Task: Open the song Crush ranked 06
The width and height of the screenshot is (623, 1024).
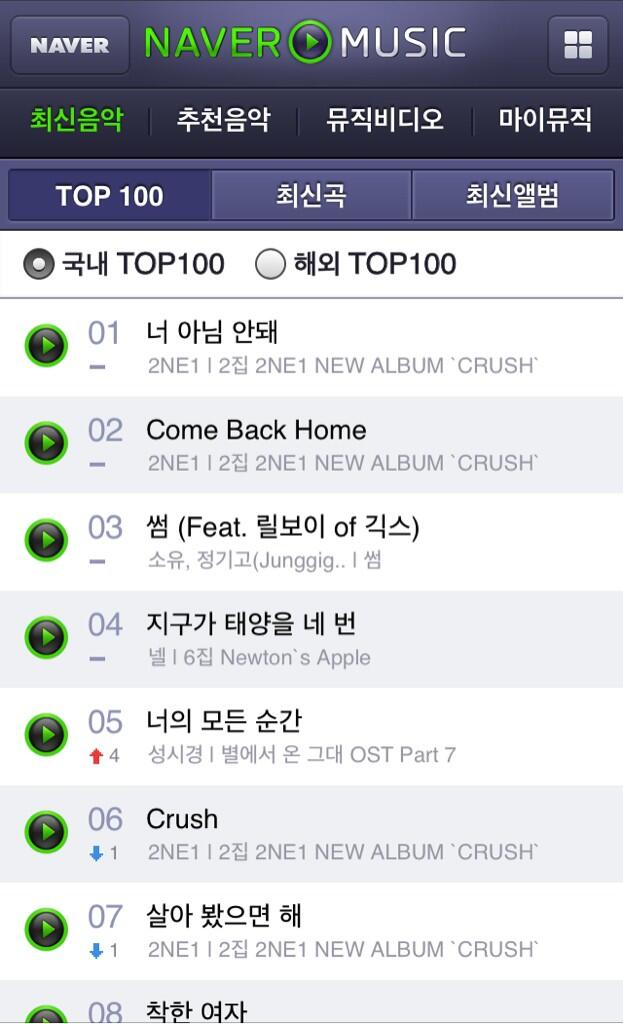Action: (x=182, y=819)
